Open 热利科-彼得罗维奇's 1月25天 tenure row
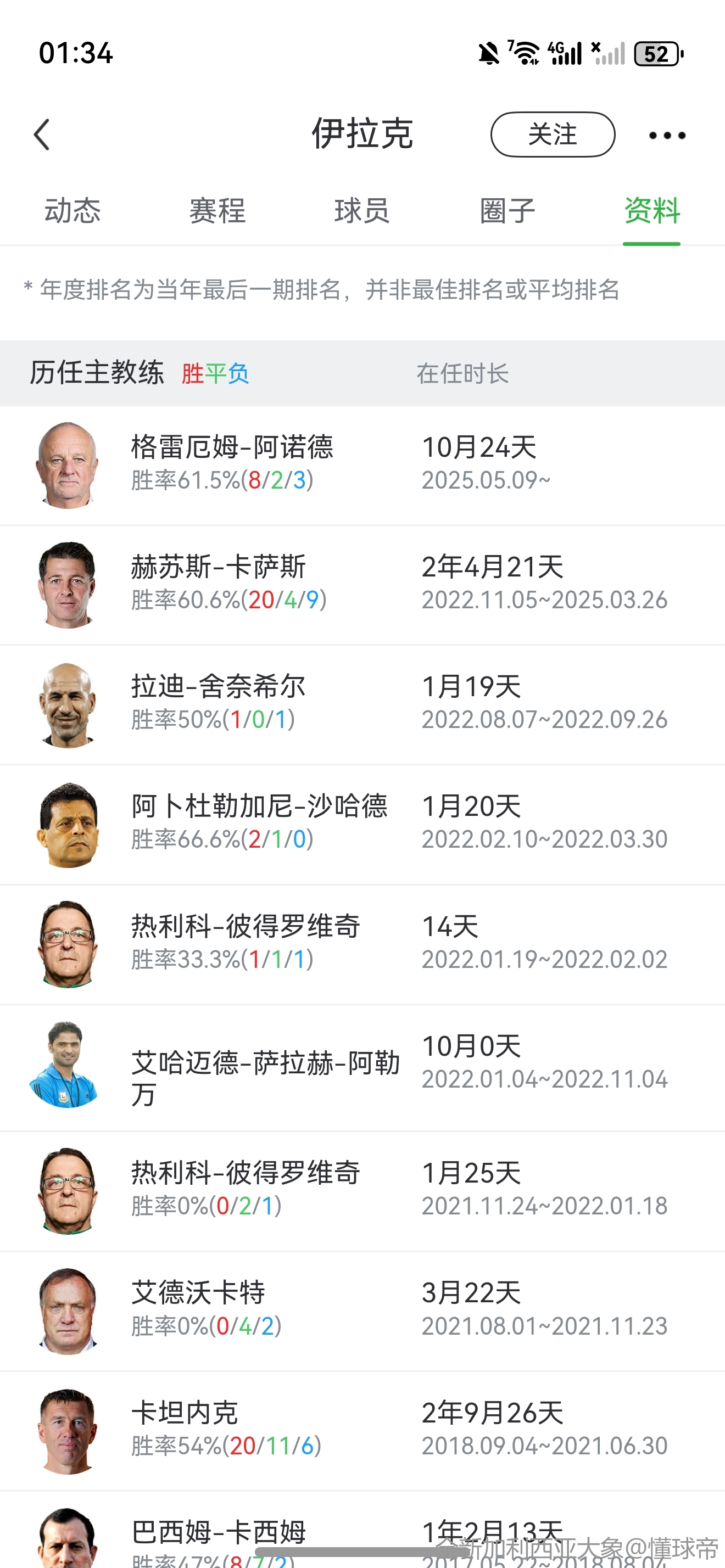Image resolution: width=725 pixels, height=1568 pixels. pyautogui.click(x=362, y=1190)
